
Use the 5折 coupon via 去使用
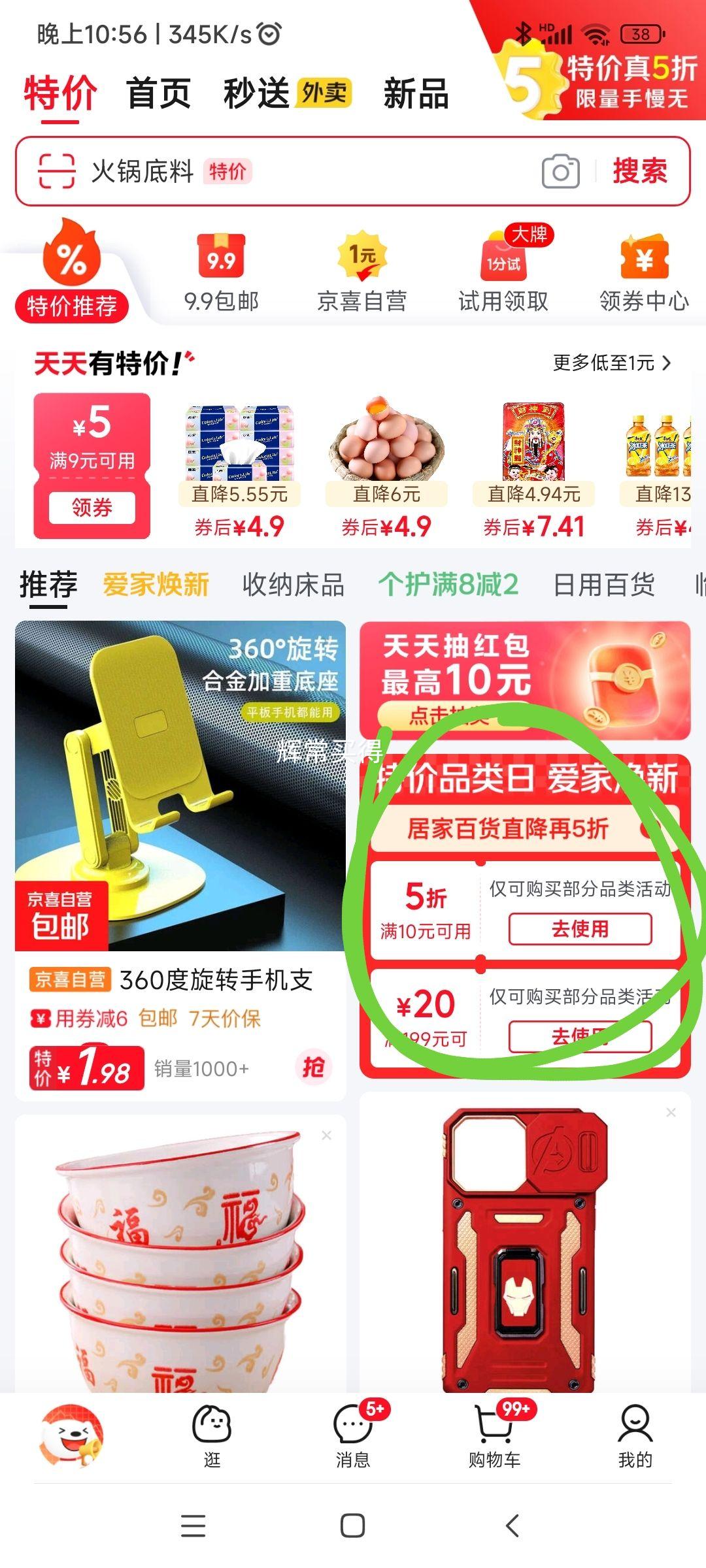[580, 928]
